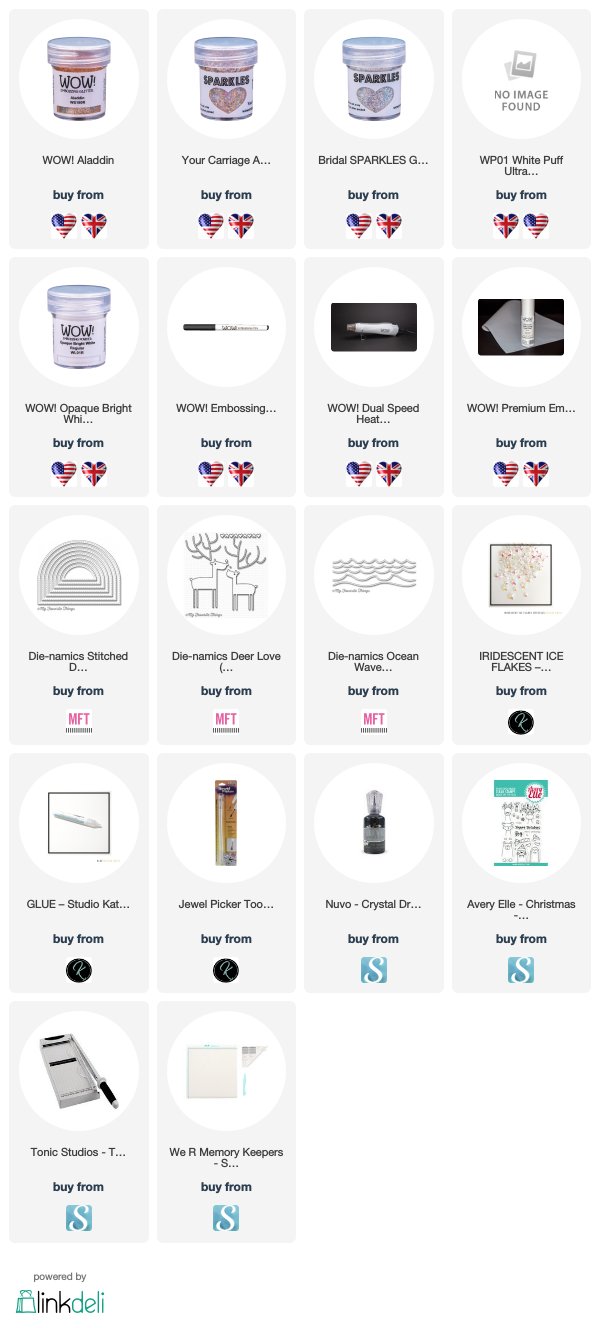The height and width of the screenshot is (1328, 600).
Task: Open Die-namics Deer Love product image
Action: (226, 575)
